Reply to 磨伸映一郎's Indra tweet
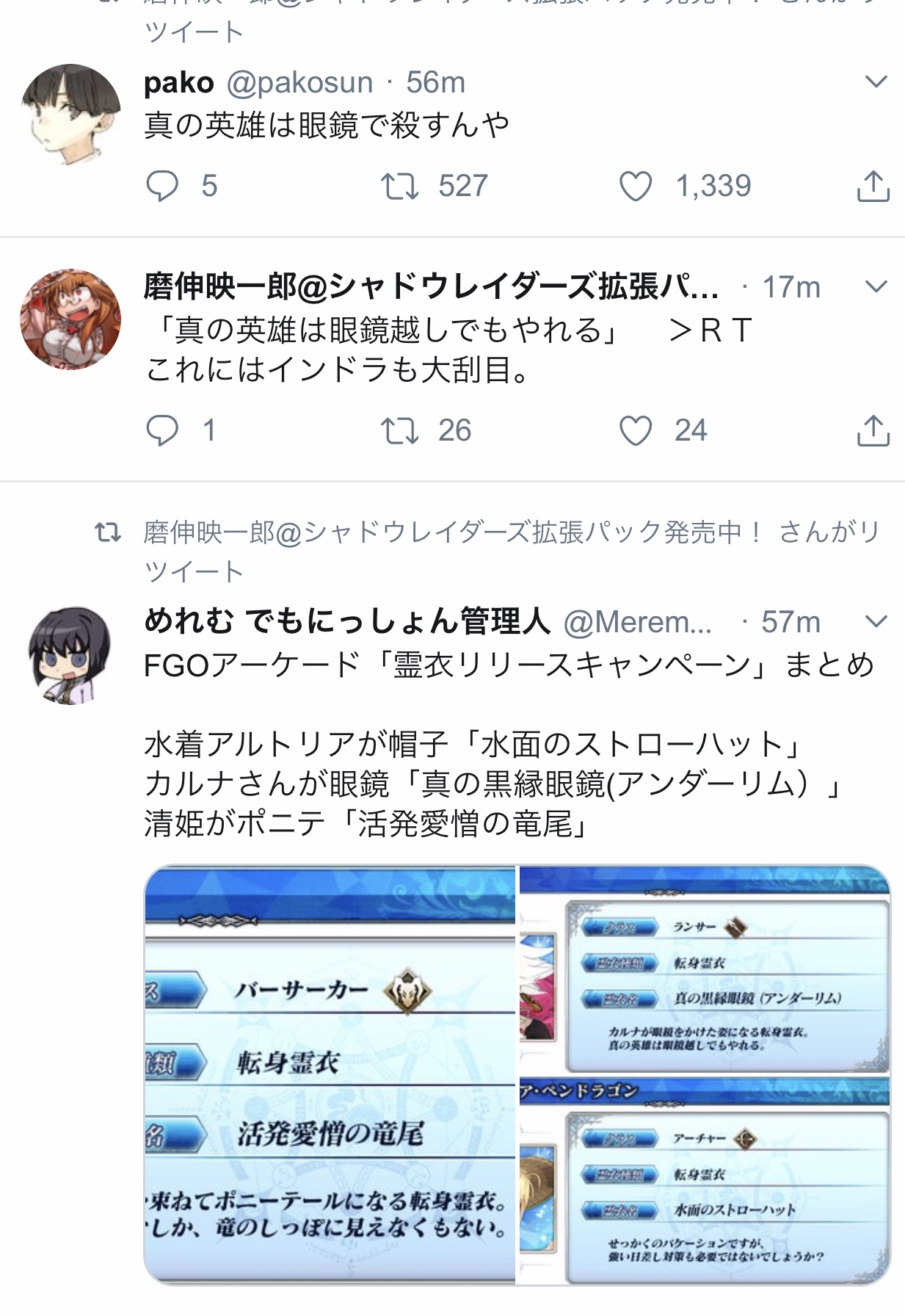Viewport: 905px width, 1316px height. coord(162,430)
